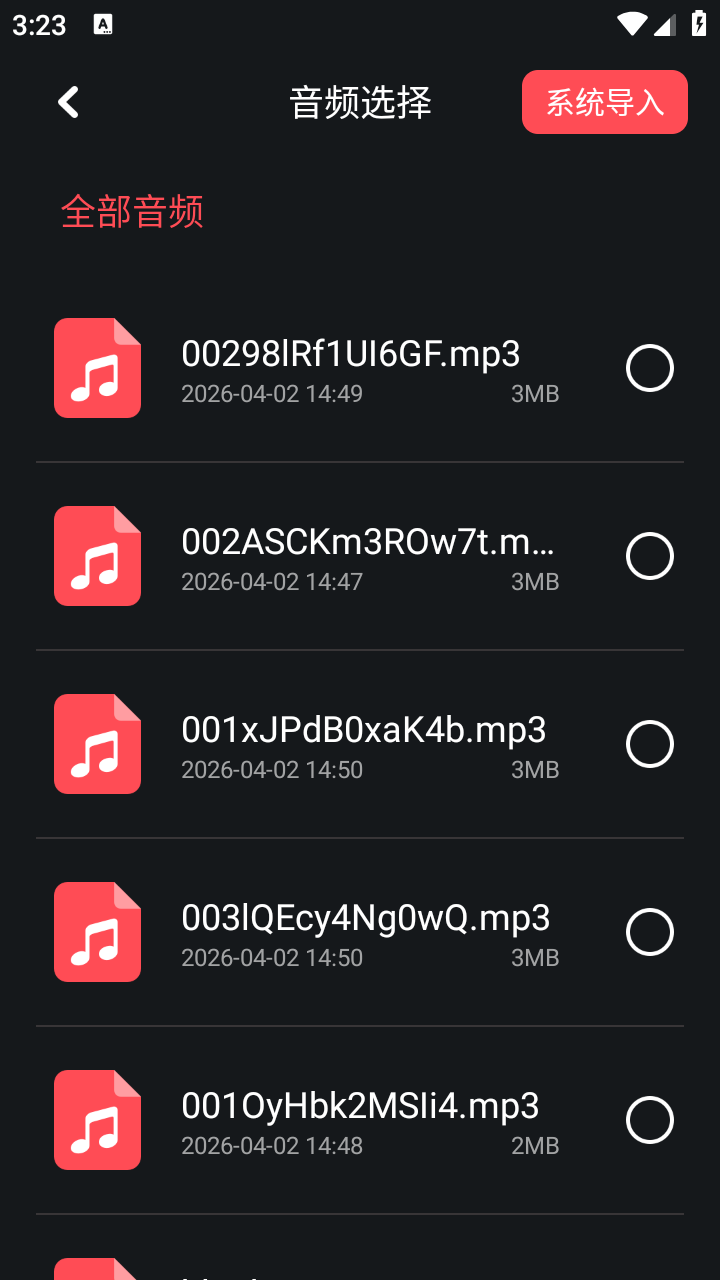The image size is (720, 1280).
Task: Switch to the 全部音频 tab
Action: 132,212
